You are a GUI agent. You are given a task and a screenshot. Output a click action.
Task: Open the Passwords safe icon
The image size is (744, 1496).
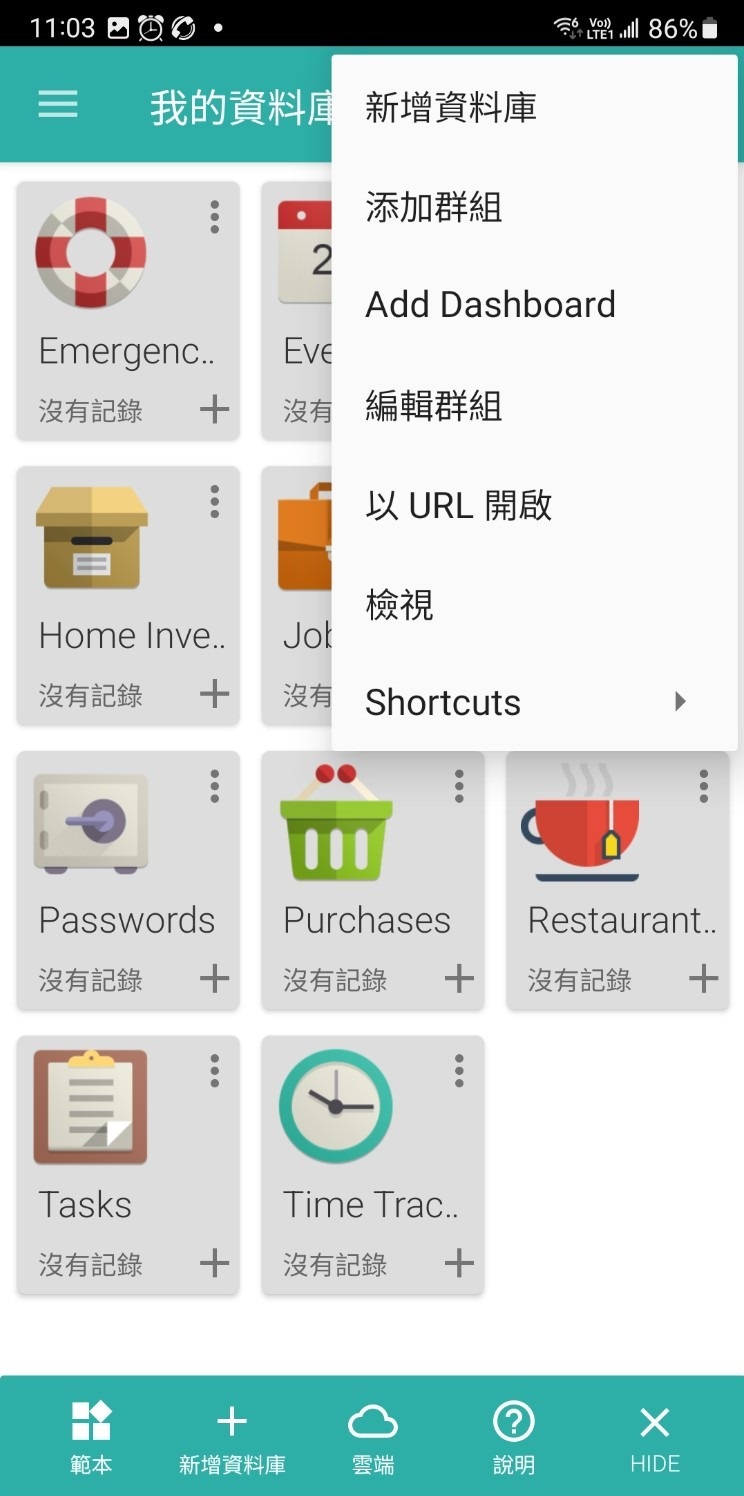[90, 820]
